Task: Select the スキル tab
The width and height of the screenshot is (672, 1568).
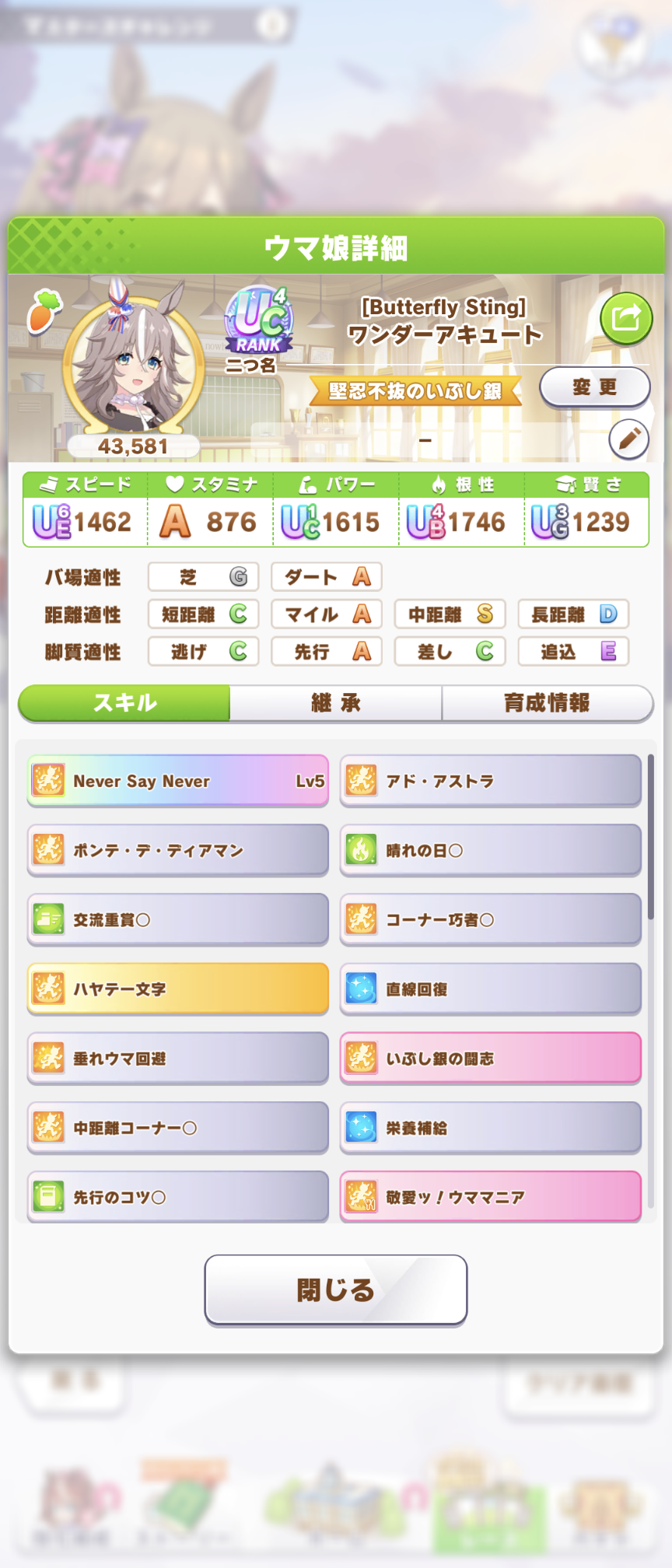Action: click(124, 703)
